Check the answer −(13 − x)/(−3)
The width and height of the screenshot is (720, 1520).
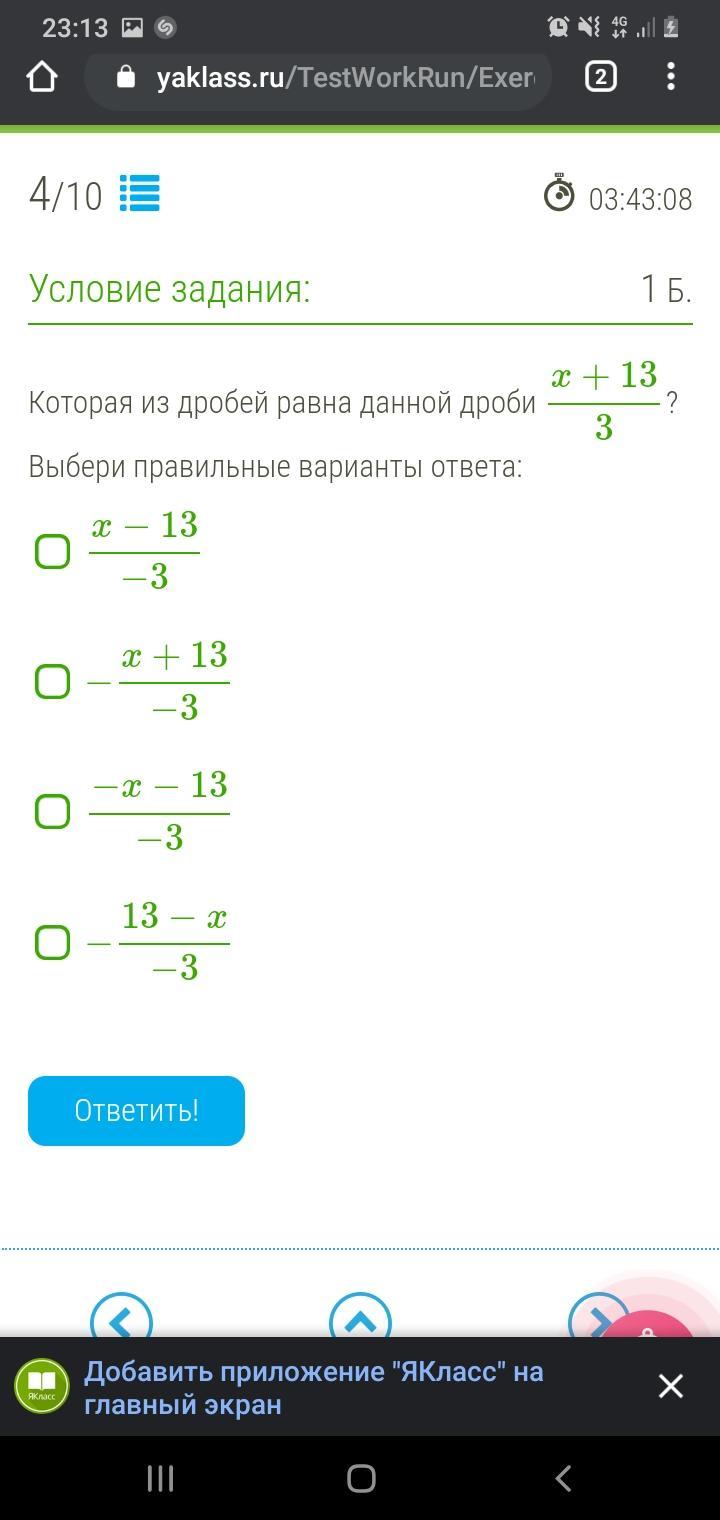(x=53, y=942)
